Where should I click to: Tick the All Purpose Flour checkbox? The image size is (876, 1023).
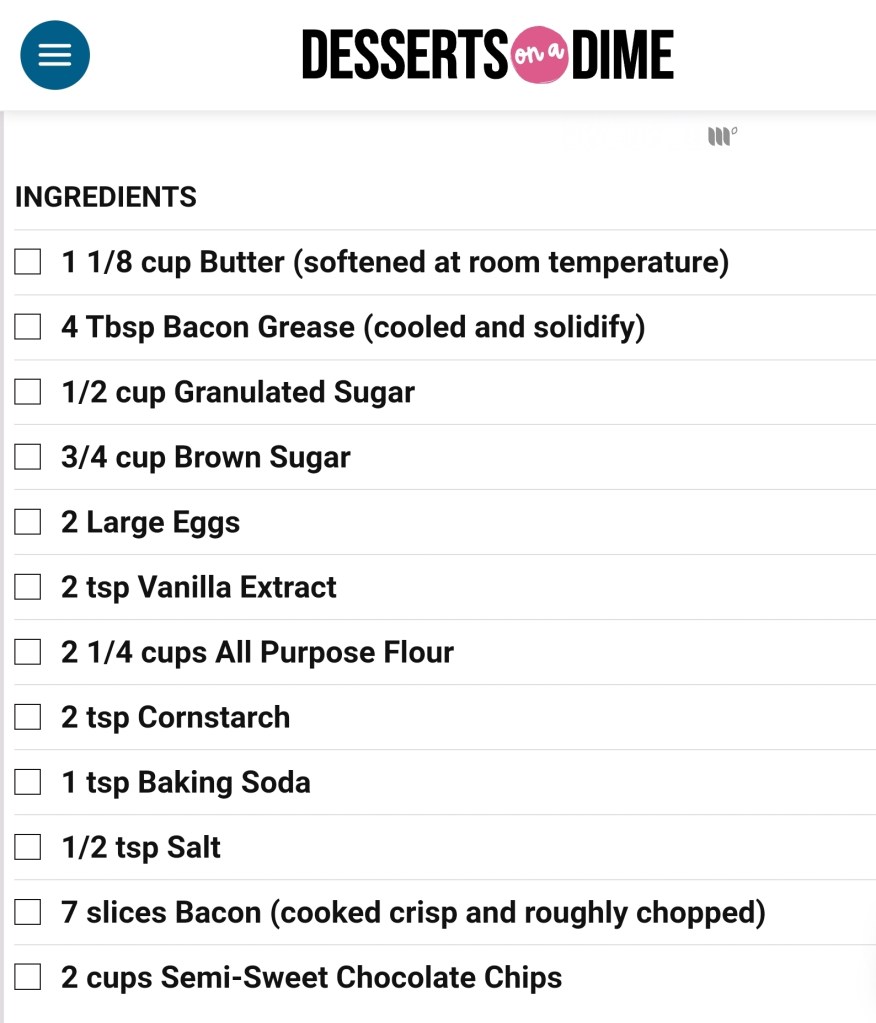(28, 652)
